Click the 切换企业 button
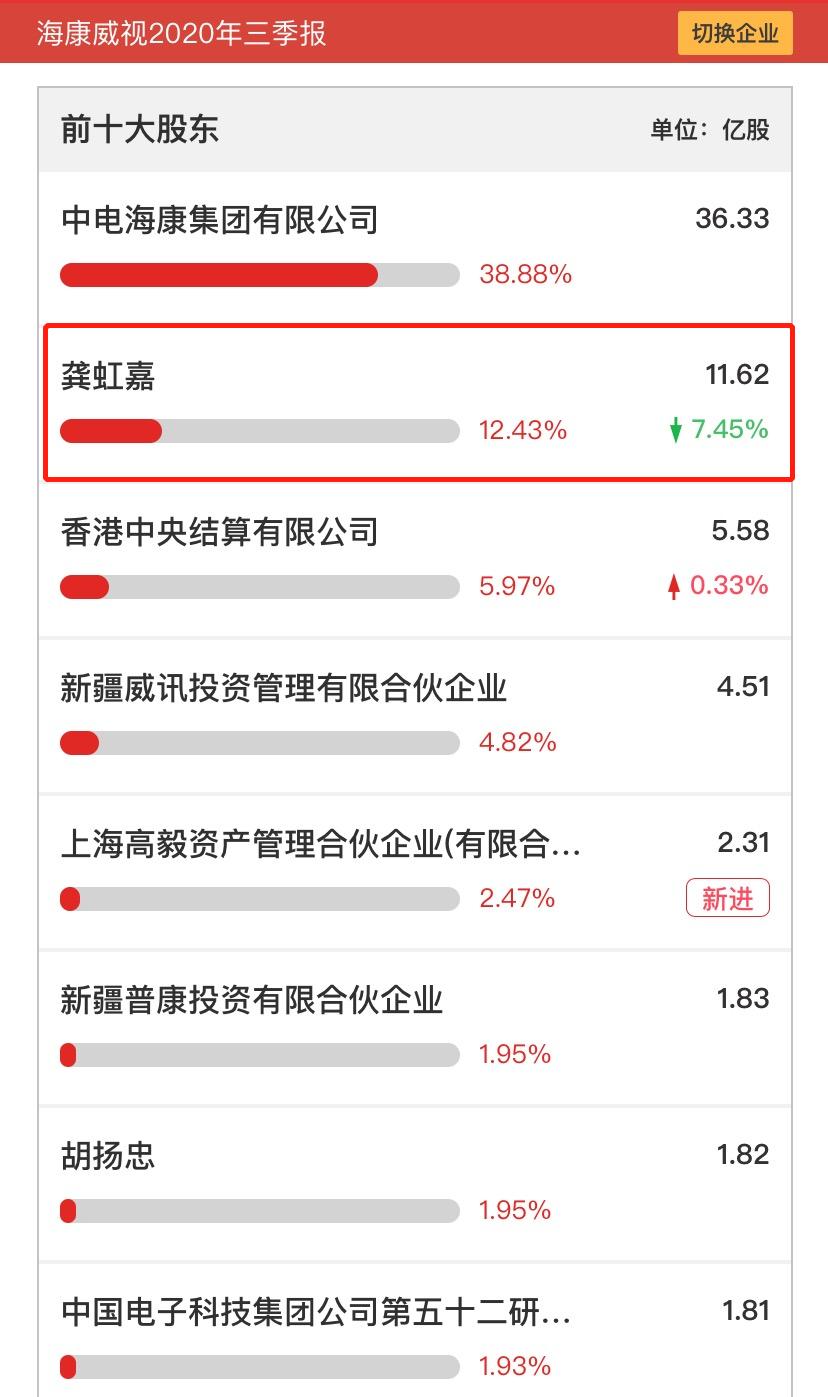 735,33
